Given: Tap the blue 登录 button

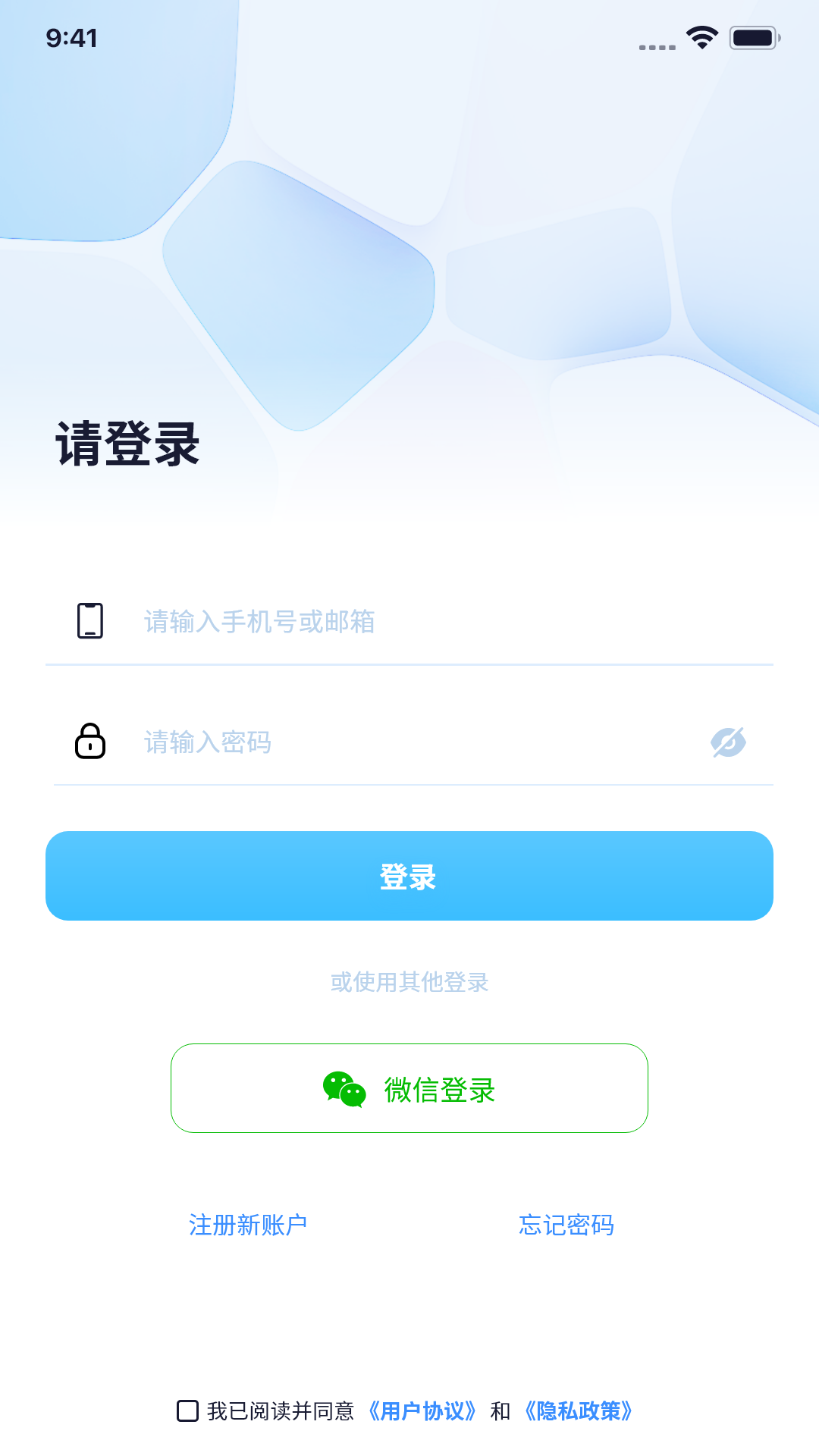Looking at the screenshot, I should coord(409,876).
